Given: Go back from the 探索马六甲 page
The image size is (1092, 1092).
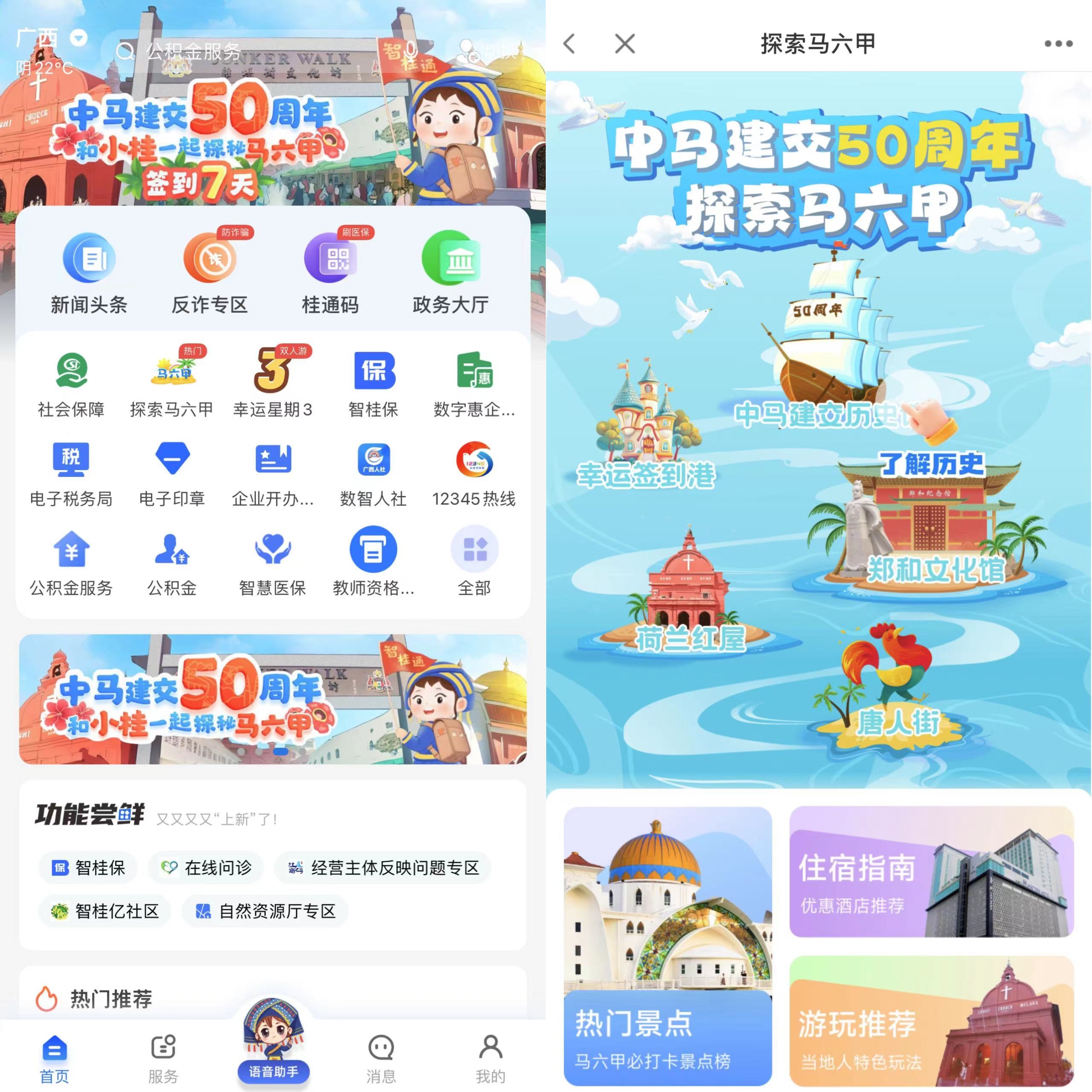Looking at the screenshot, I should [x=570, y=43].
